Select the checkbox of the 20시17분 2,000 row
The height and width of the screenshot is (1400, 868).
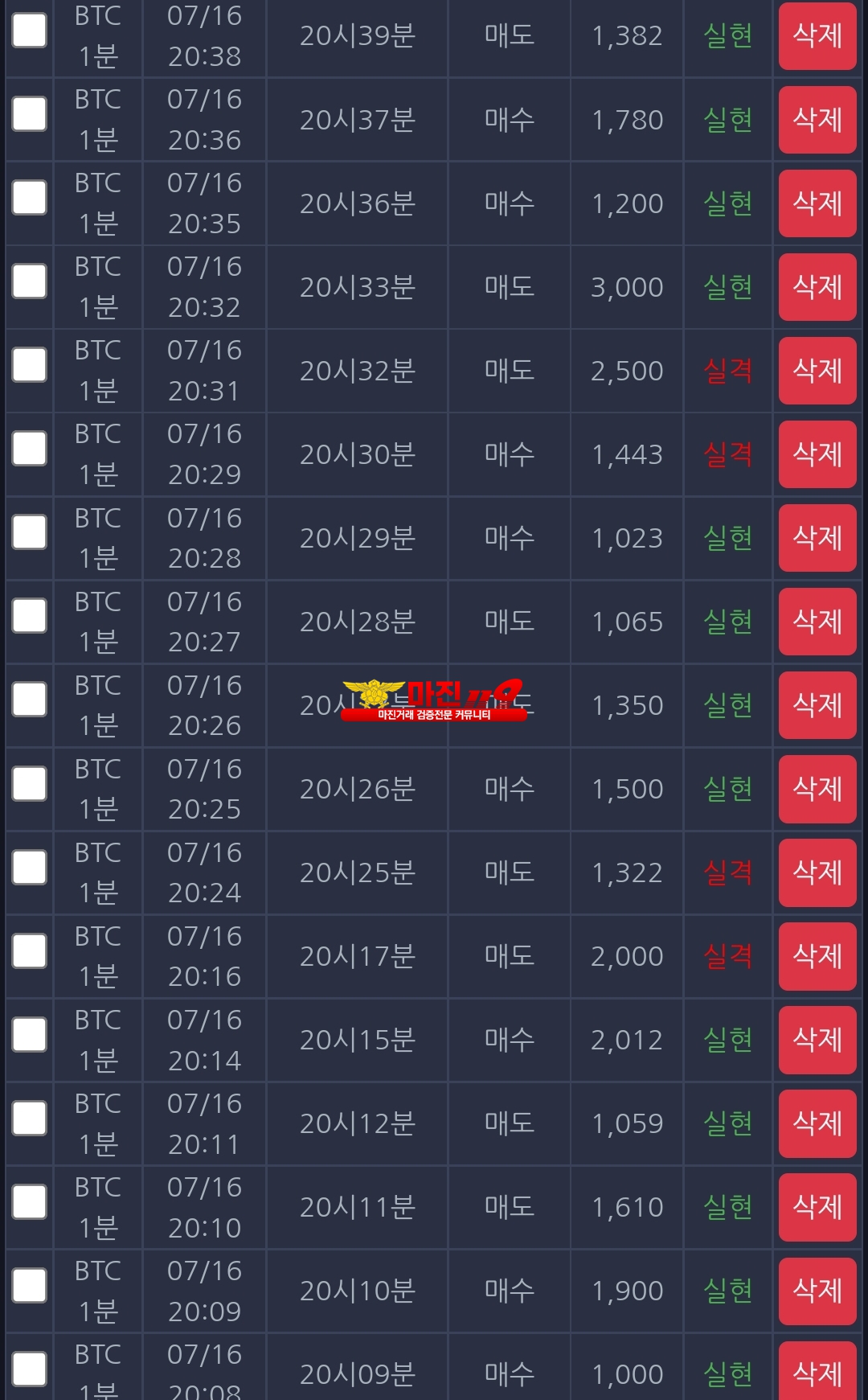pyautogui.click(x=30, y=951)
